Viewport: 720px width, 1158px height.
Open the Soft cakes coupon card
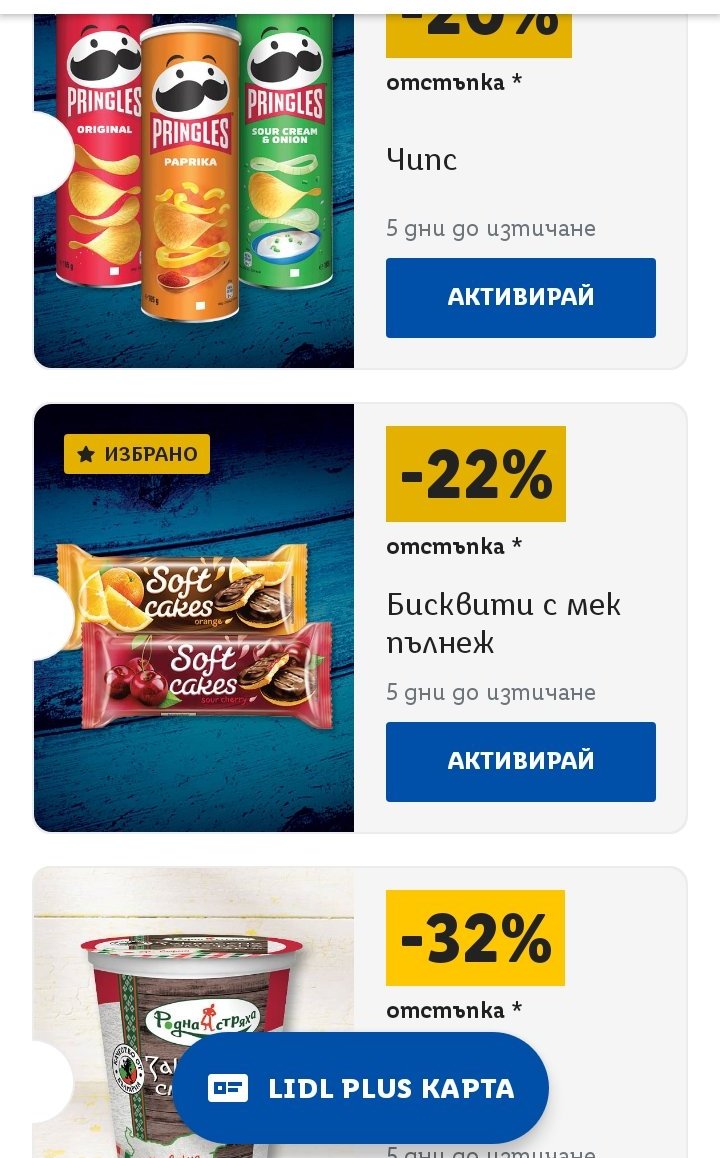(194, 618)
